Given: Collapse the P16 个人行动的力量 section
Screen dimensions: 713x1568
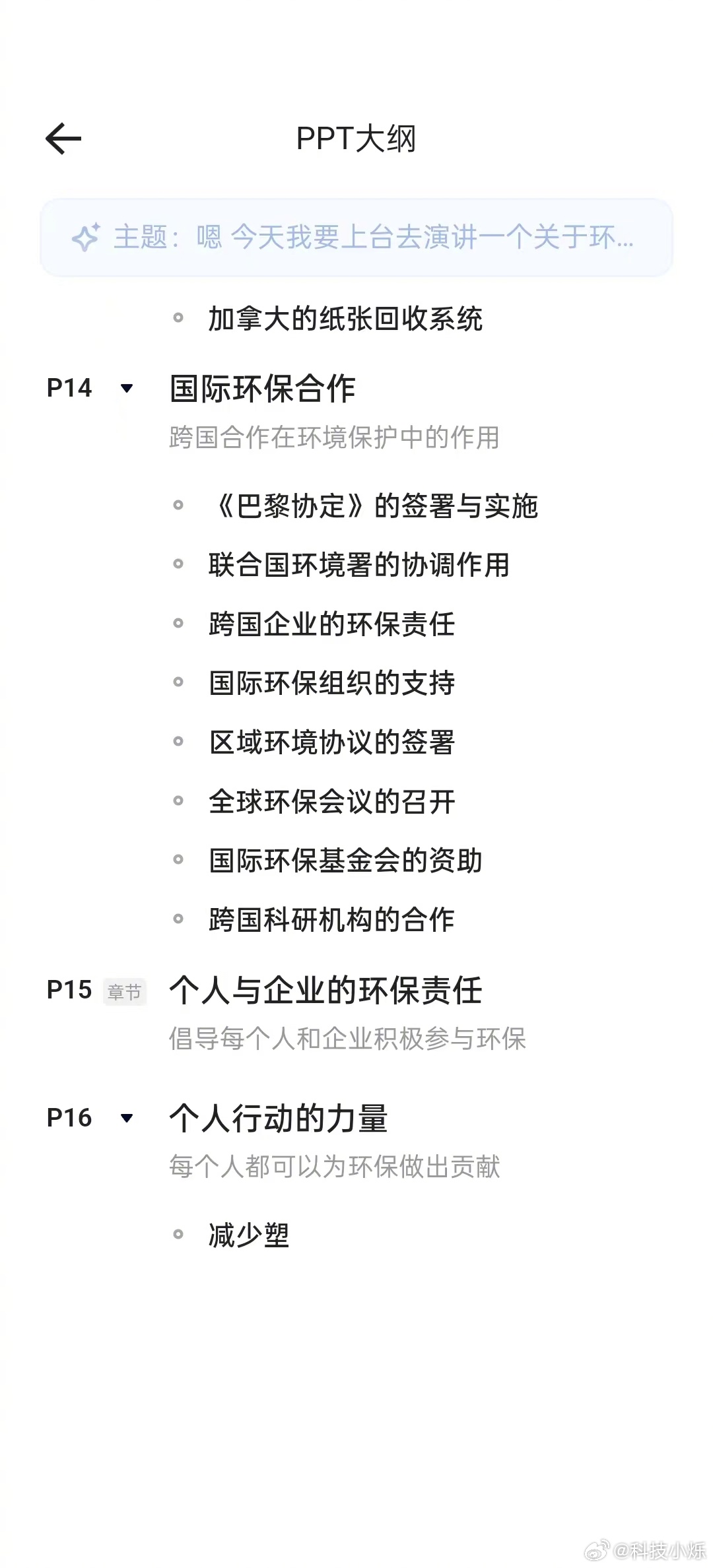Looking at the screenshot, I should click(127, 1118).
